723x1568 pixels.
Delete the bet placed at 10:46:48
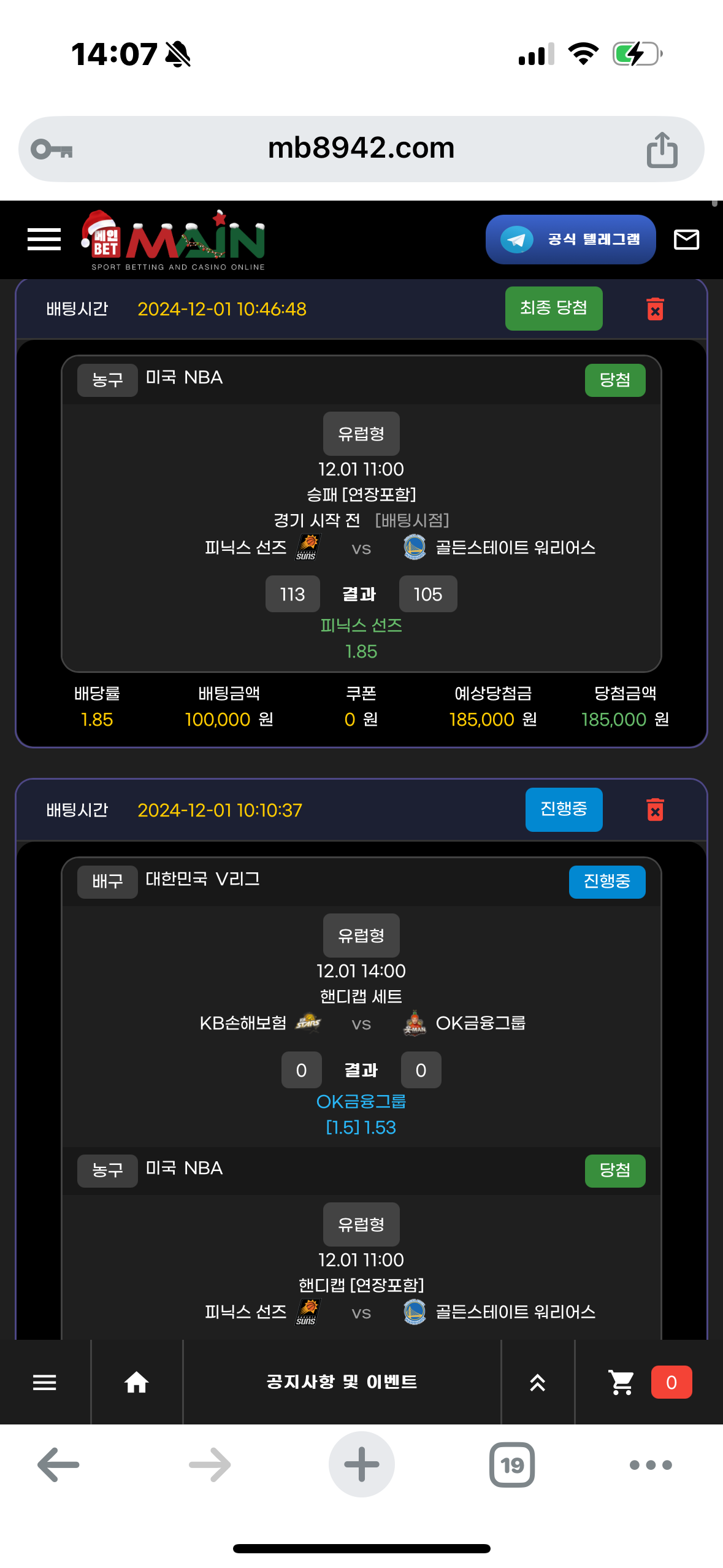coord(655,309)
